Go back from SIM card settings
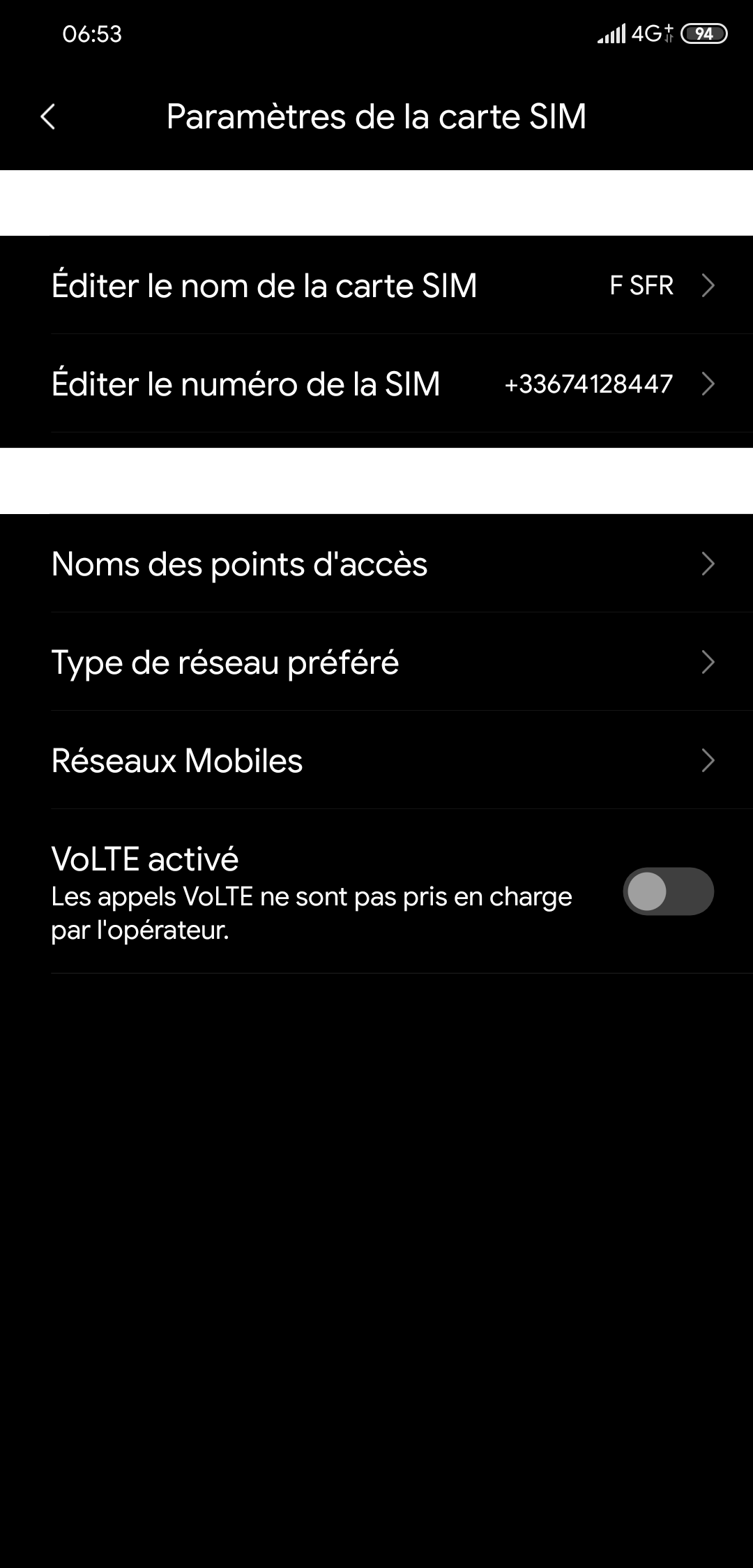Viewport: 753px width, 1568px height. click(x=47, y=116)
